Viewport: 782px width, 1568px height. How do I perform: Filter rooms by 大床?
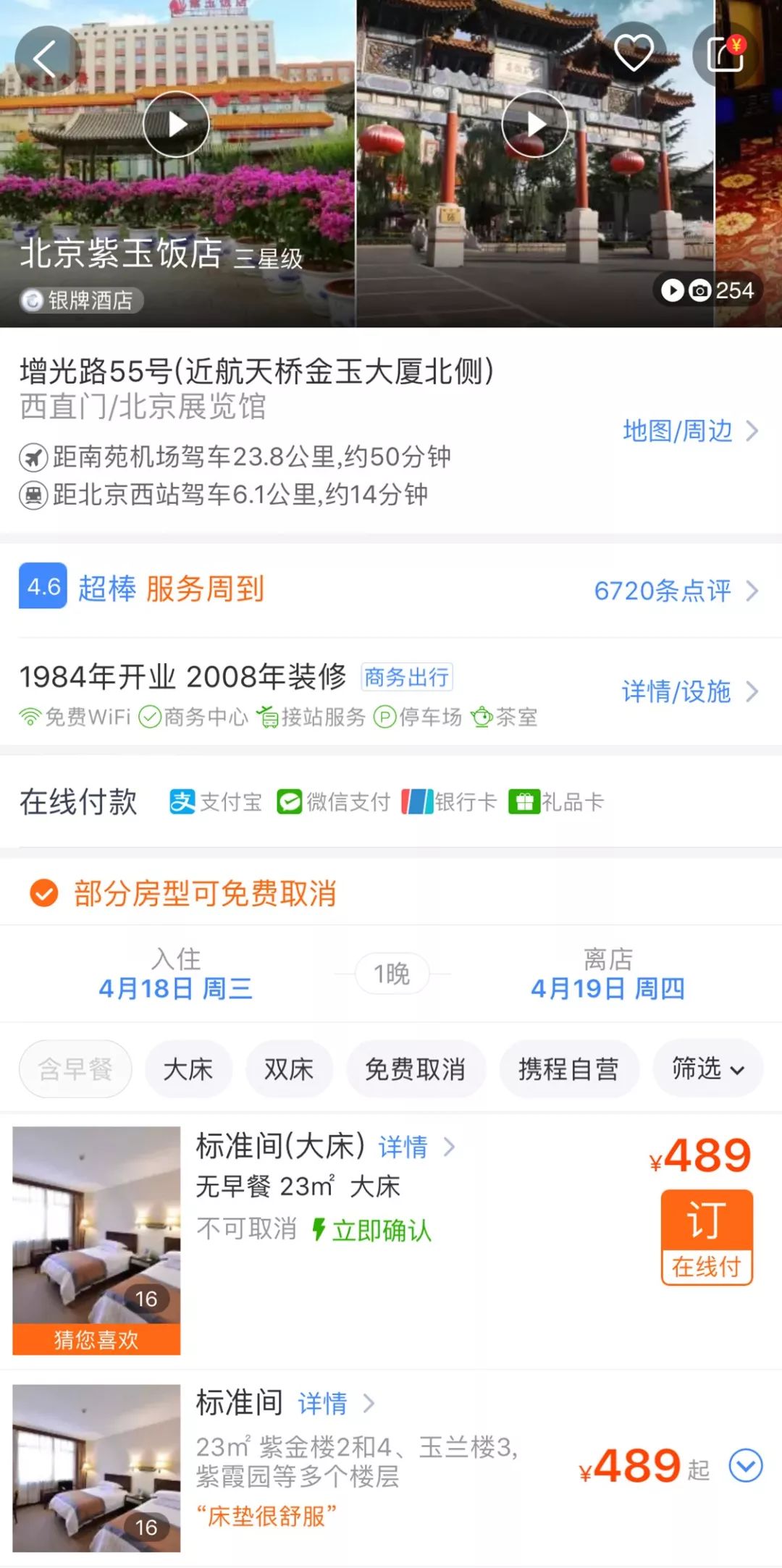tap(188, 1069)
